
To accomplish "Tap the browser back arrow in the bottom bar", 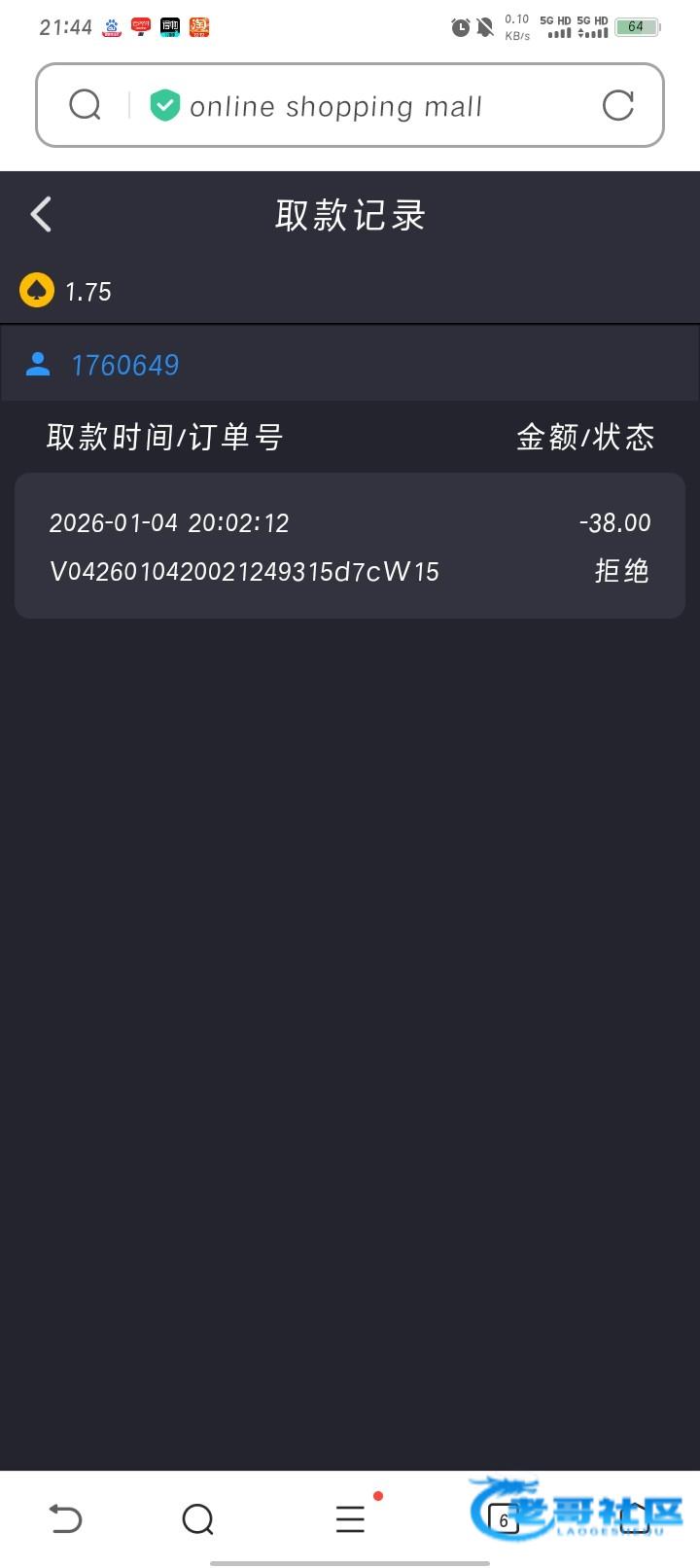I will click(x=65, y=1518).
